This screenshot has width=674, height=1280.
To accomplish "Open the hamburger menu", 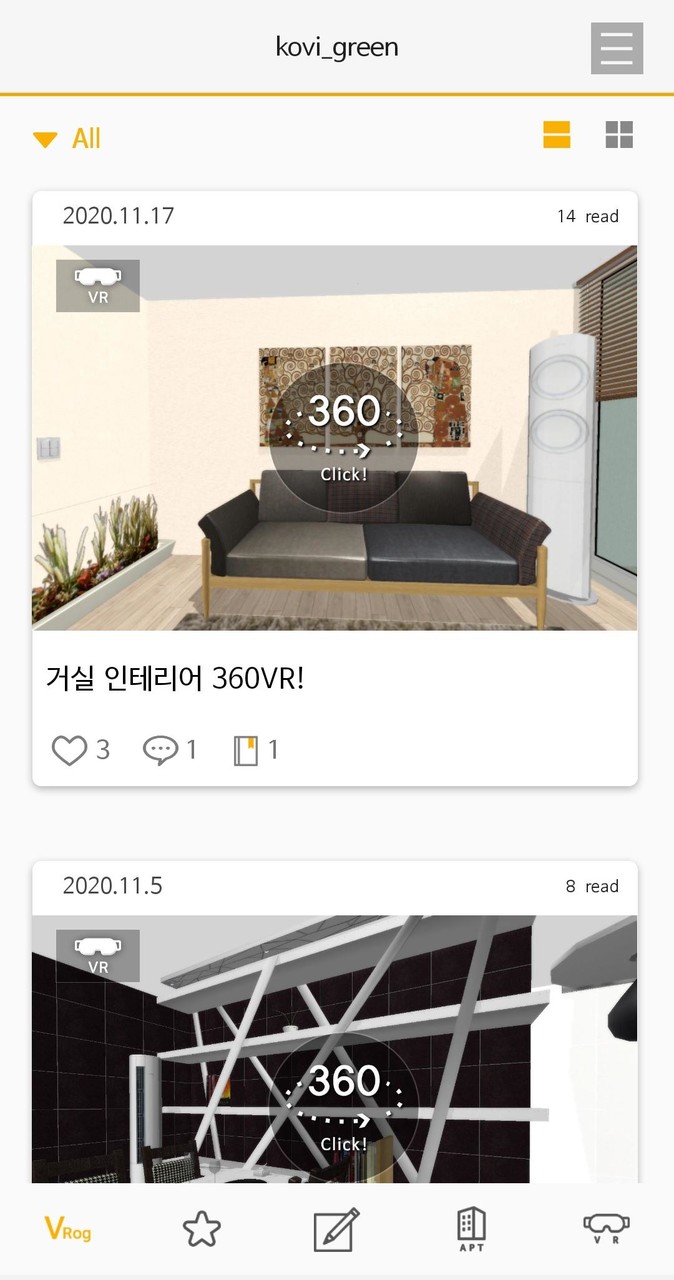I will 616,48.
